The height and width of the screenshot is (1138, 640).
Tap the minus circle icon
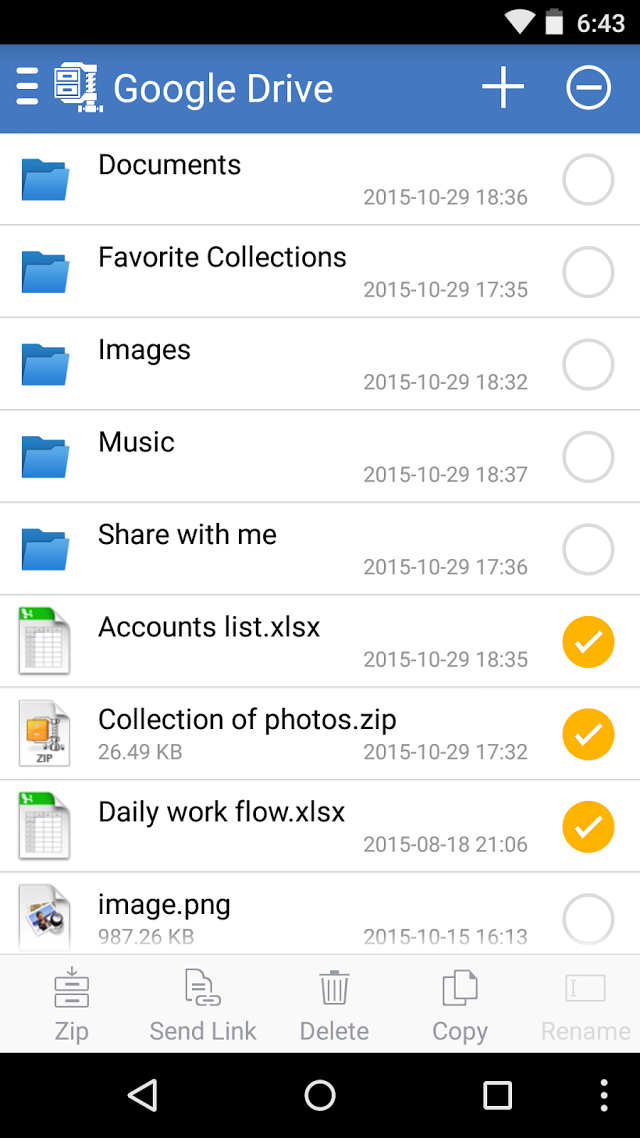coord(588,88)
